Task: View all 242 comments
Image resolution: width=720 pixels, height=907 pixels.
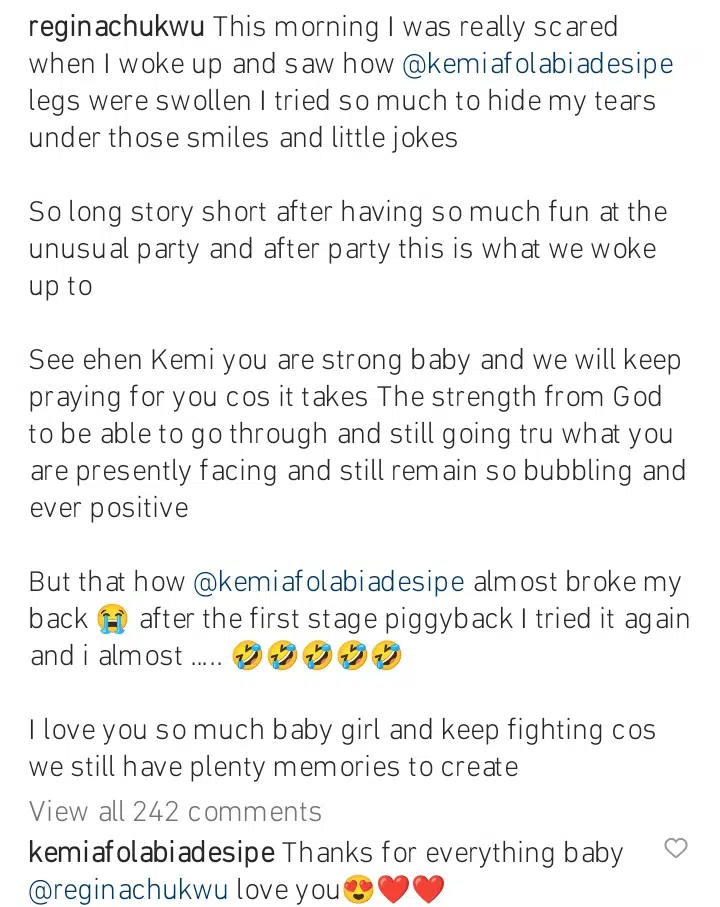Action: [175, 811]
